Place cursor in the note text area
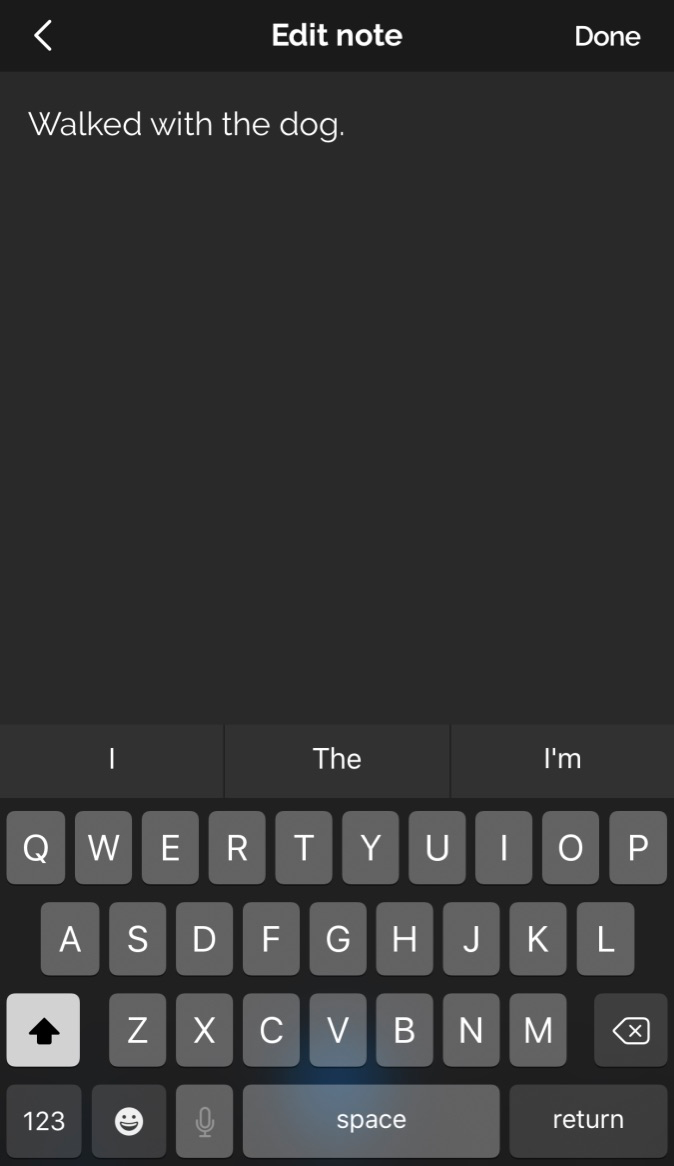 click(337, 398)
